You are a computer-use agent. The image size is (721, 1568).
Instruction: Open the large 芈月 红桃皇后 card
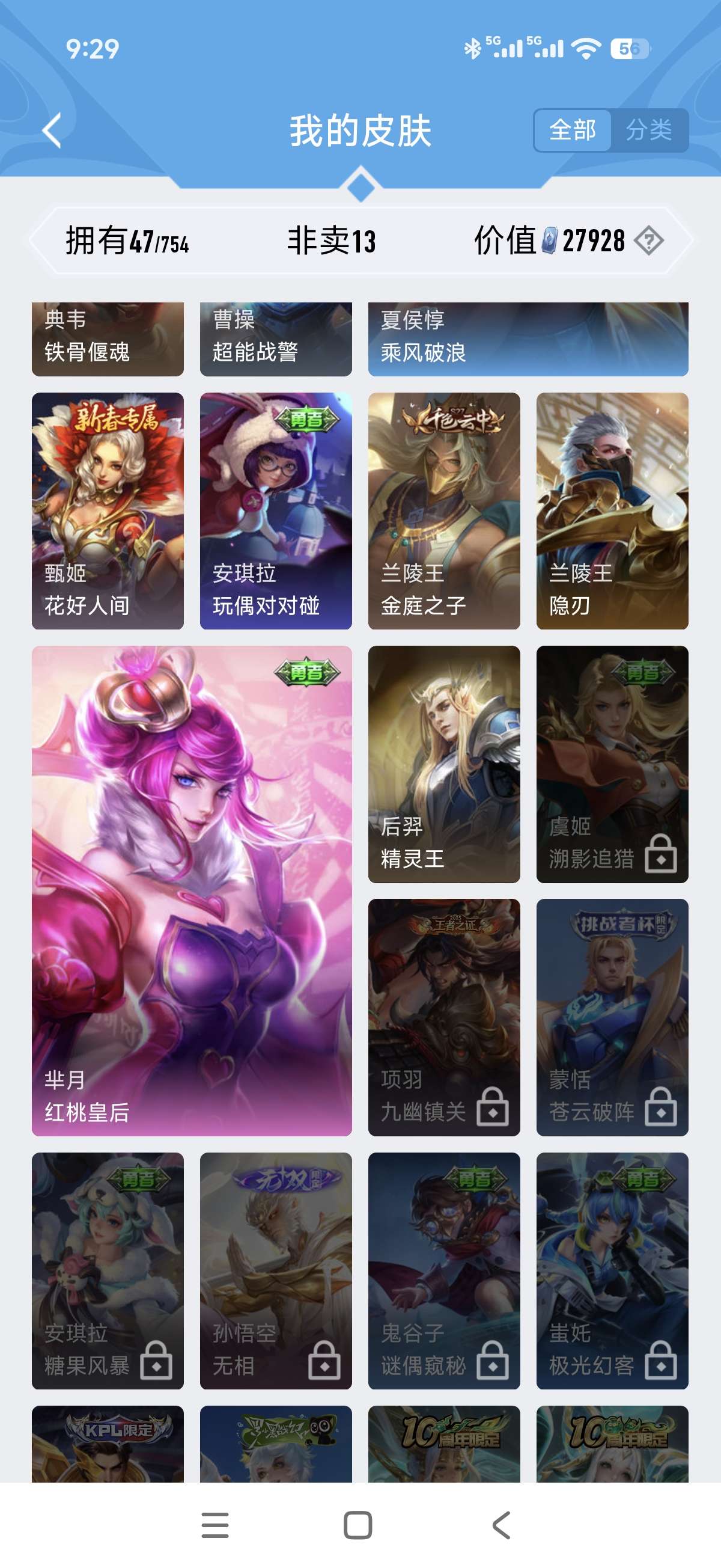click(192, 890)
